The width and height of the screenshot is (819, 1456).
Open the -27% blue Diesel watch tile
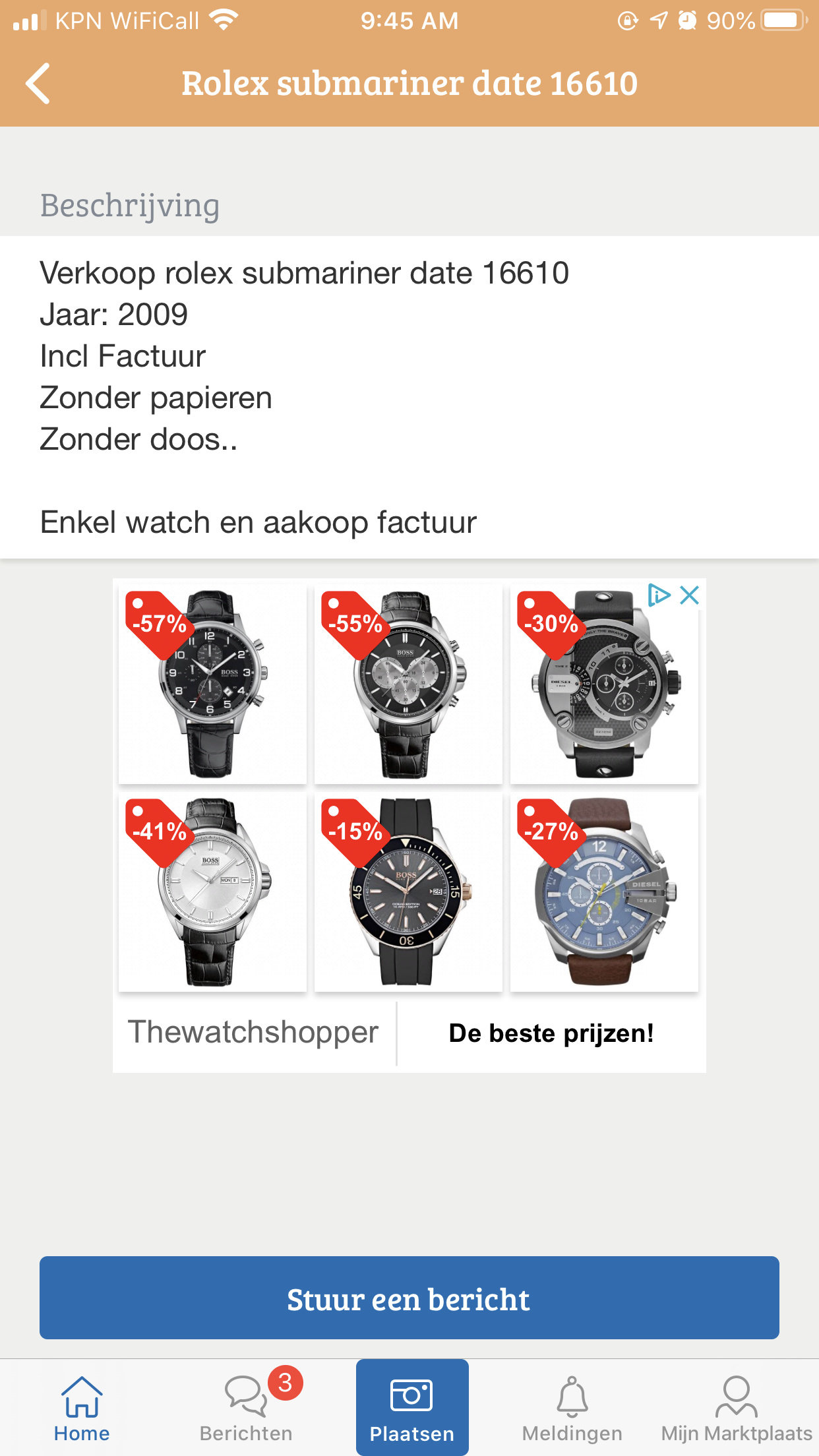tap(604, 892)
